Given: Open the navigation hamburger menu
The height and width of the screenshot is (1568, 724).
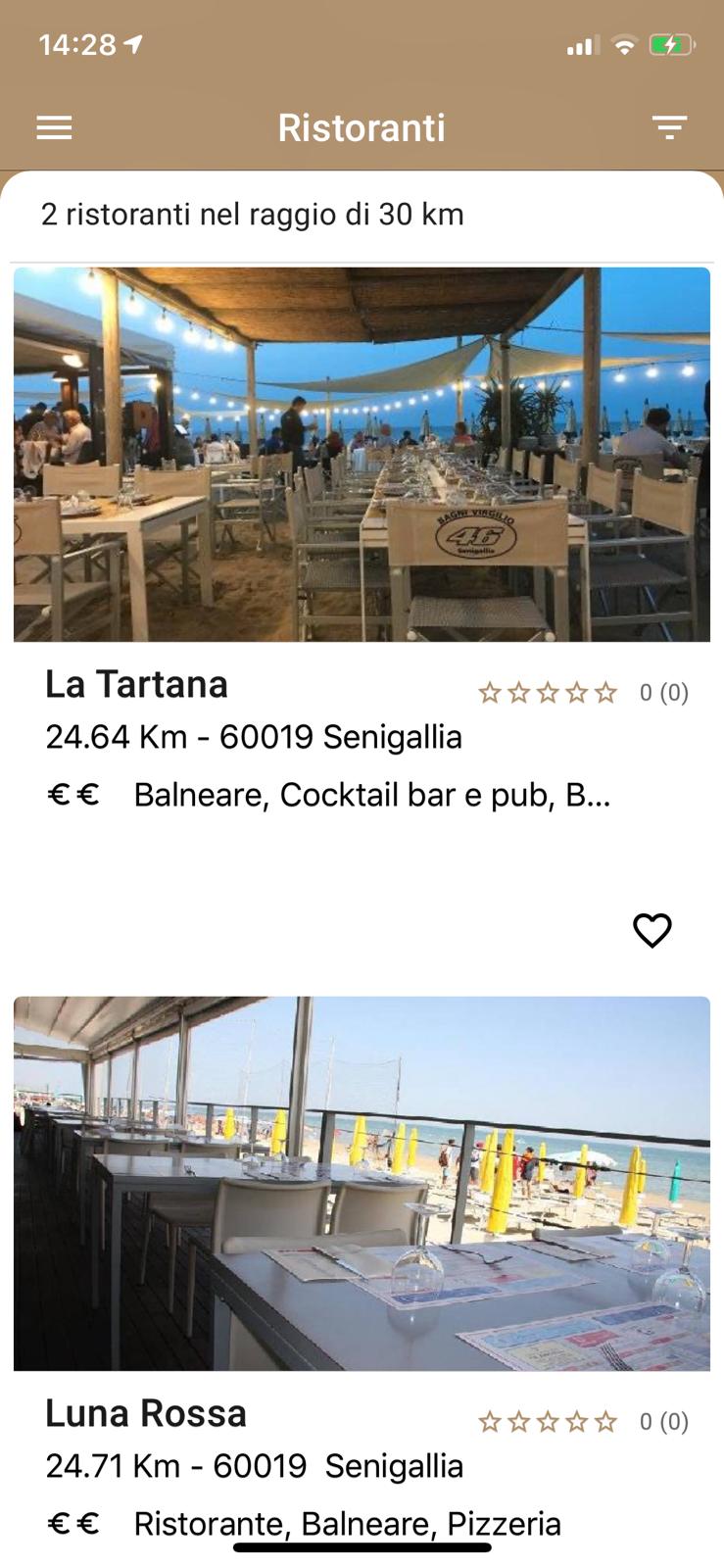Looking at the screenshot, I should [54, 127].
